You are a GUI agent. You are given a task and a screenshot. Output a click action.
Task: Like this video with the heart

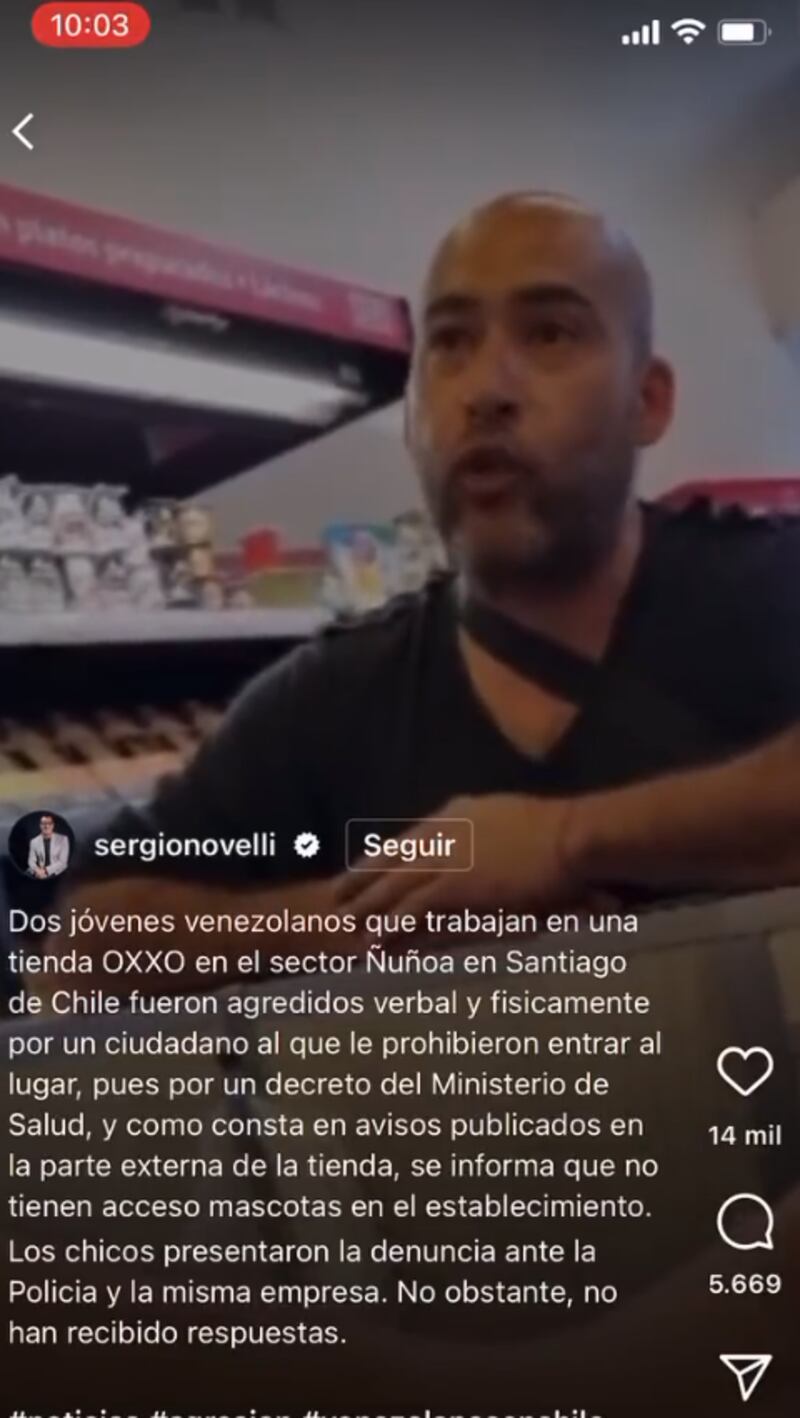point(745,1072)
